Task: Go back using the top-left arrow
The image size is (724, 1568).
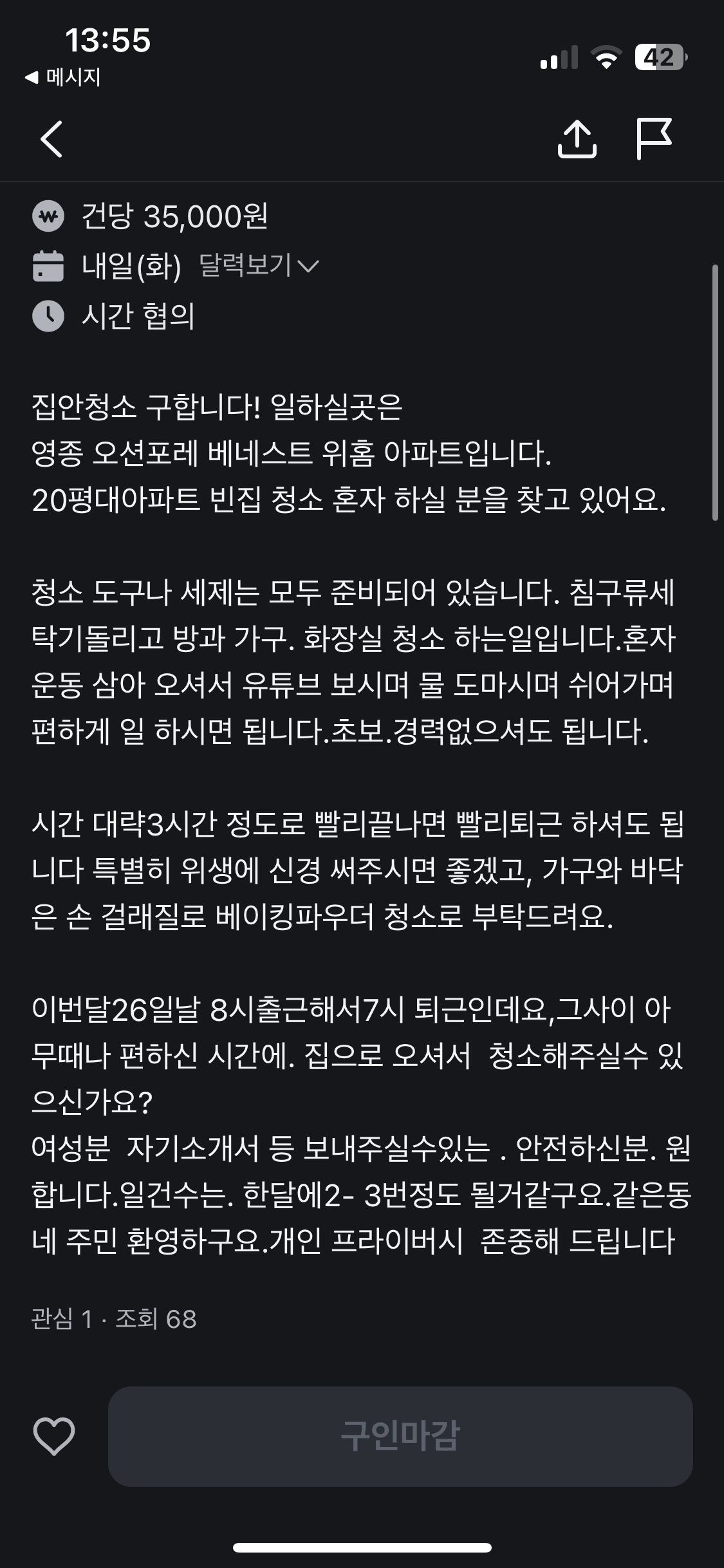Action: coord(51,138)
